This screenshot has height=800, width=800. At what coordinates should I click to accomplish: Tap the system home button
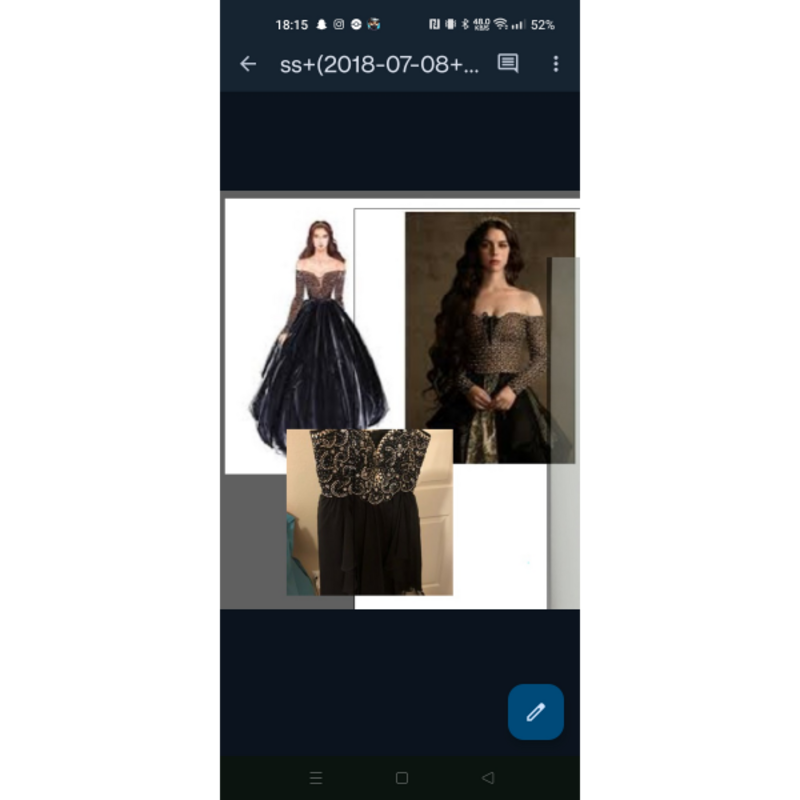pos(401,778)
